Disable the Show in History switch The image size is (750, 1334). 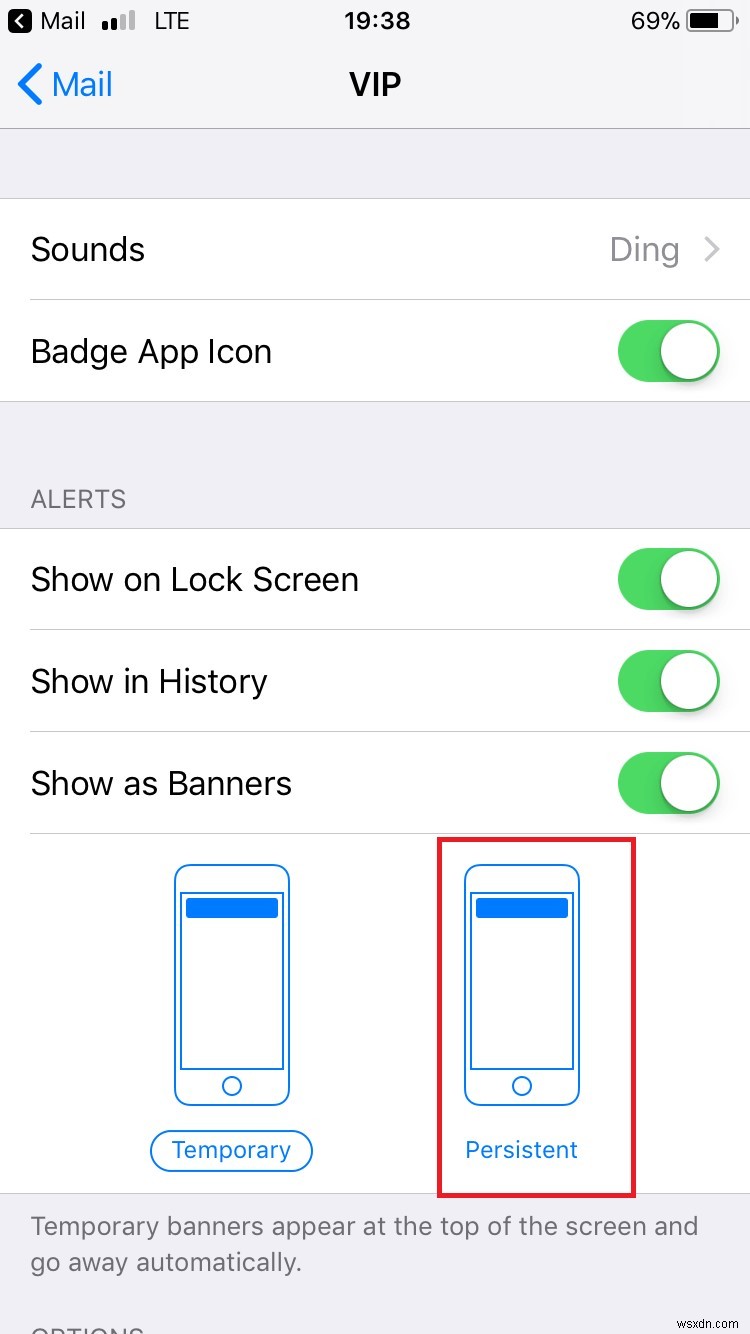(x=668, y=681)
